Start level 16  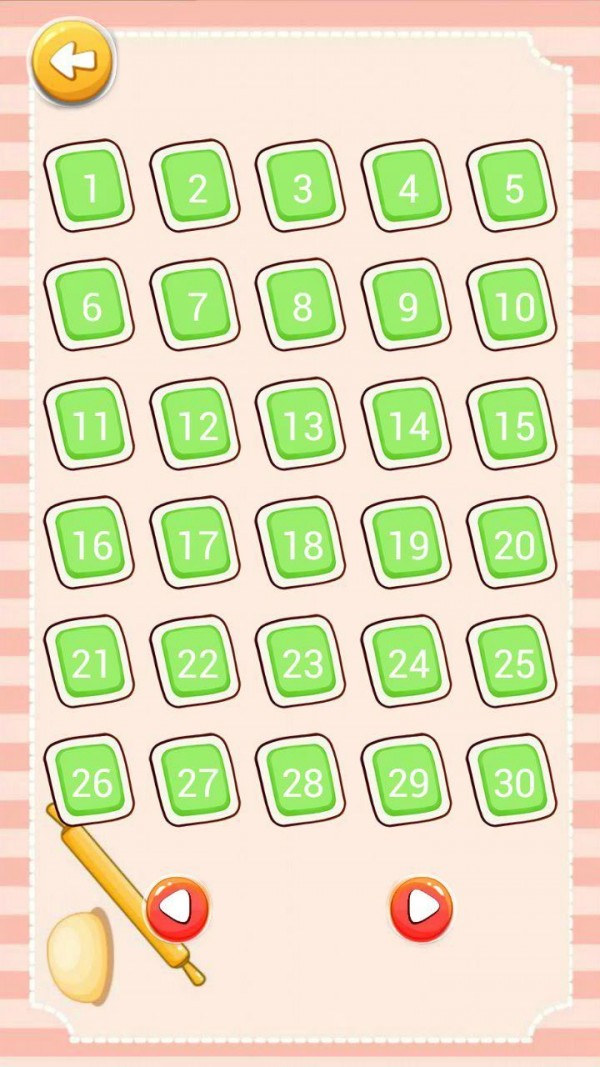pyautogui.click(x=90, y=544)
